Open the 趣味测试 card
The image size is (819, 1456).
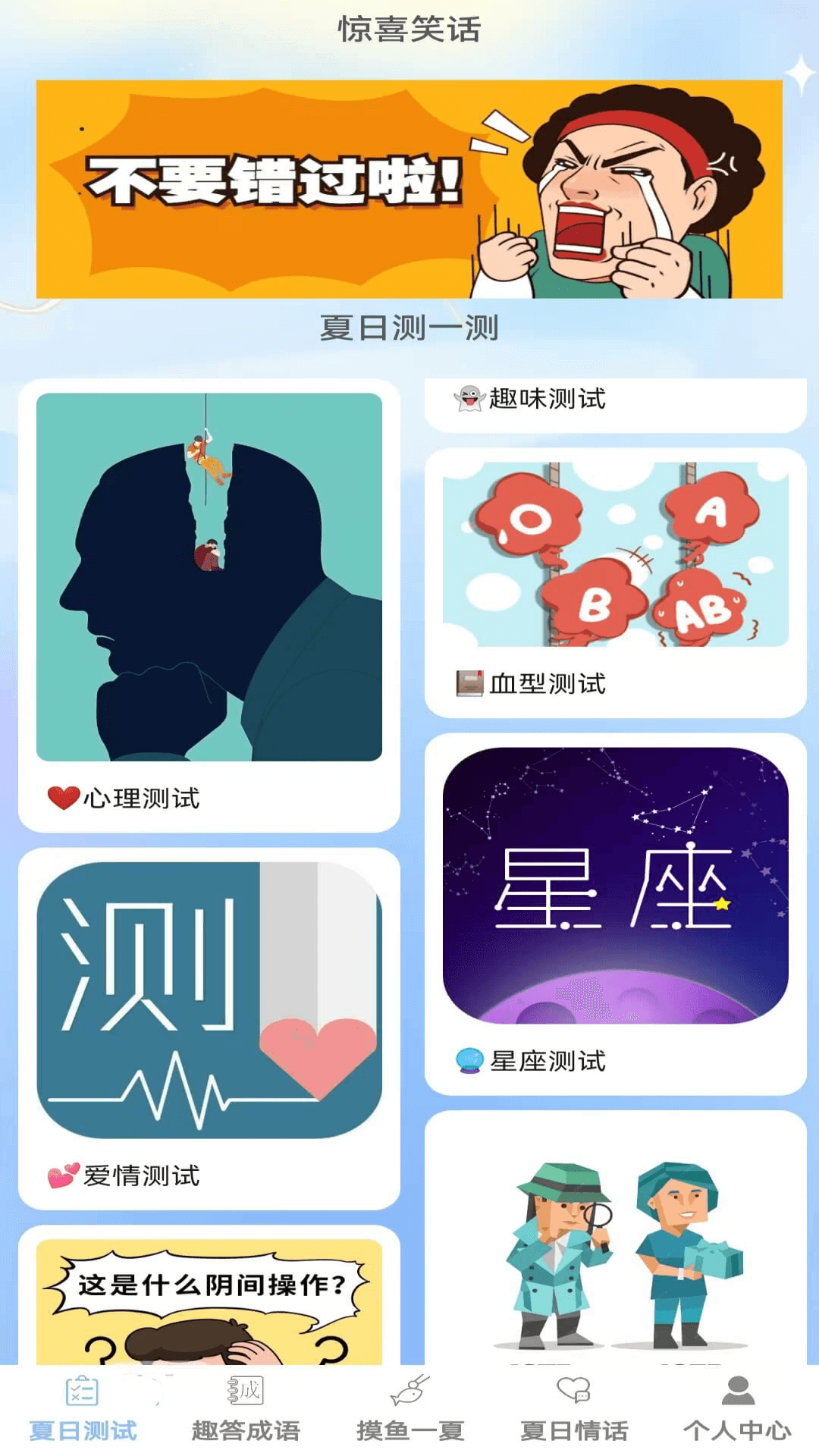614,400
